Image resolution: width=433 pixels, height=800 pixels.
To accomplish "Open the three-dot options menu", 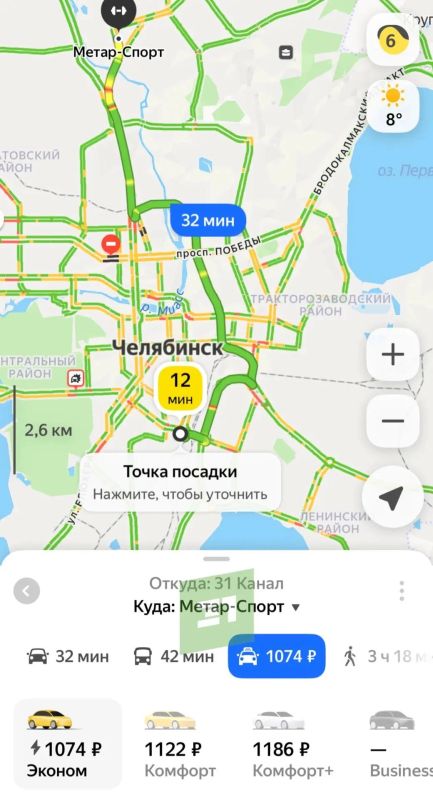I will click(402, 591).
